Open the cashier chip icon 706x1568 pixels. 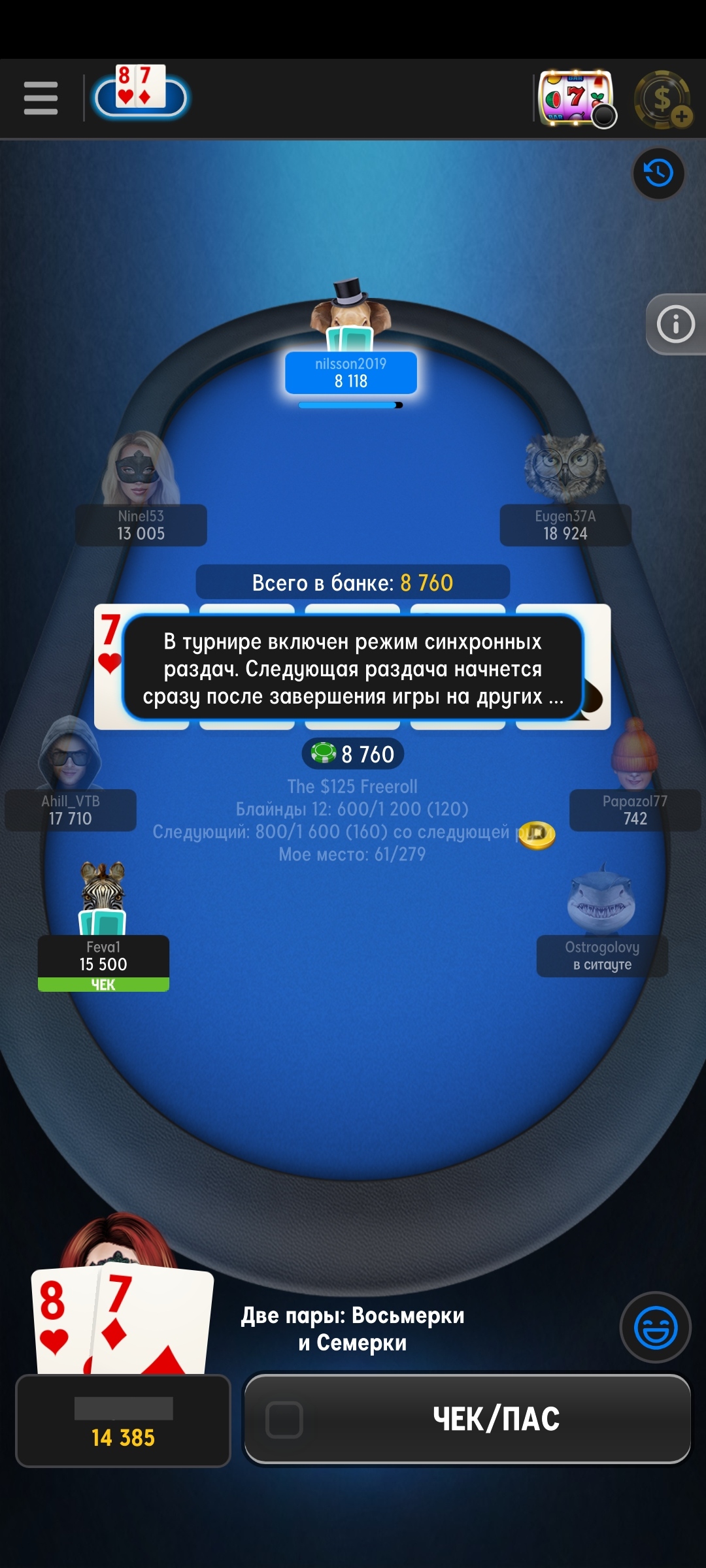[x=663, y=99]
